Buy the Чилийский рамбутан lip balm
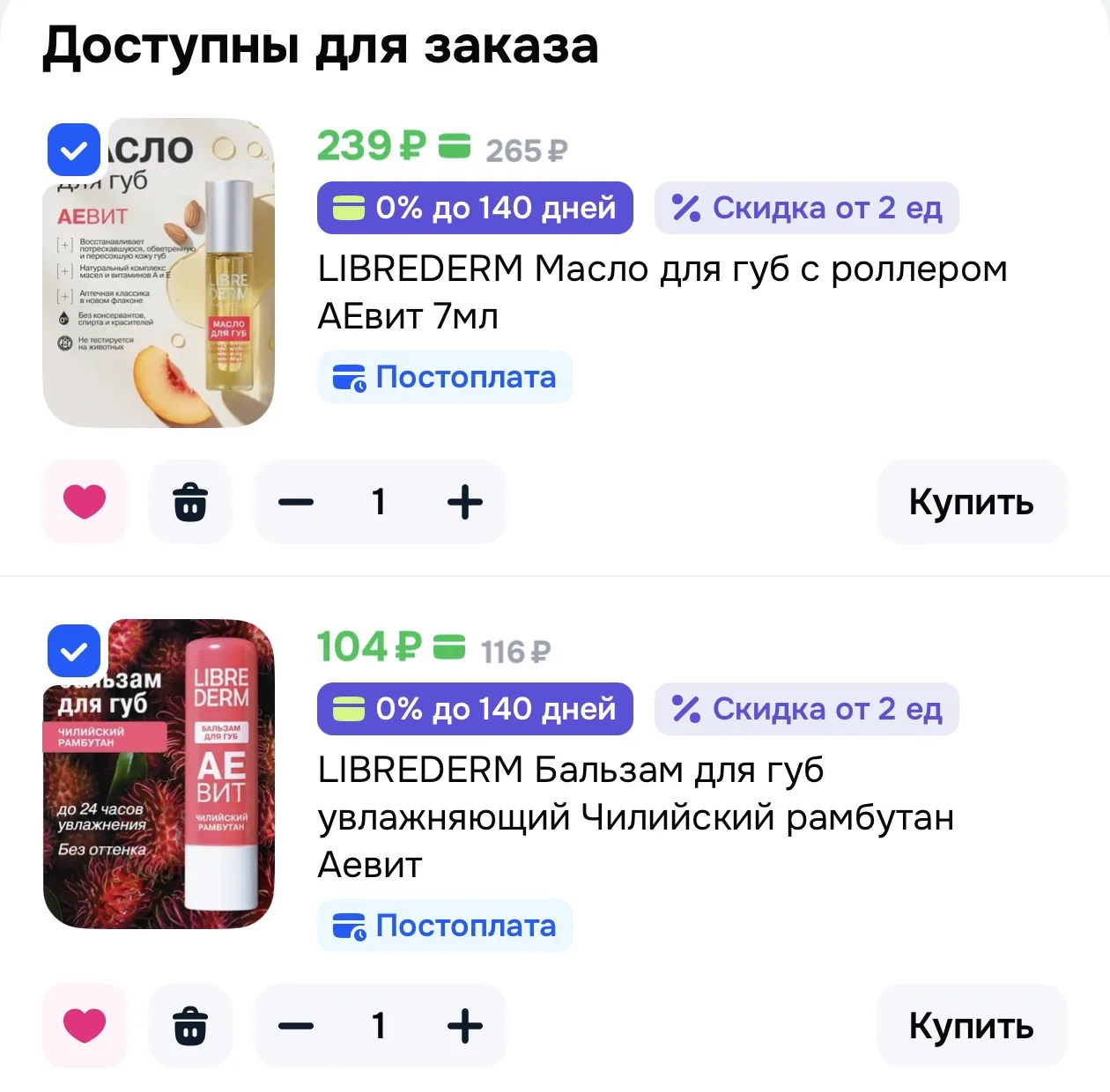 point(972,1026)
